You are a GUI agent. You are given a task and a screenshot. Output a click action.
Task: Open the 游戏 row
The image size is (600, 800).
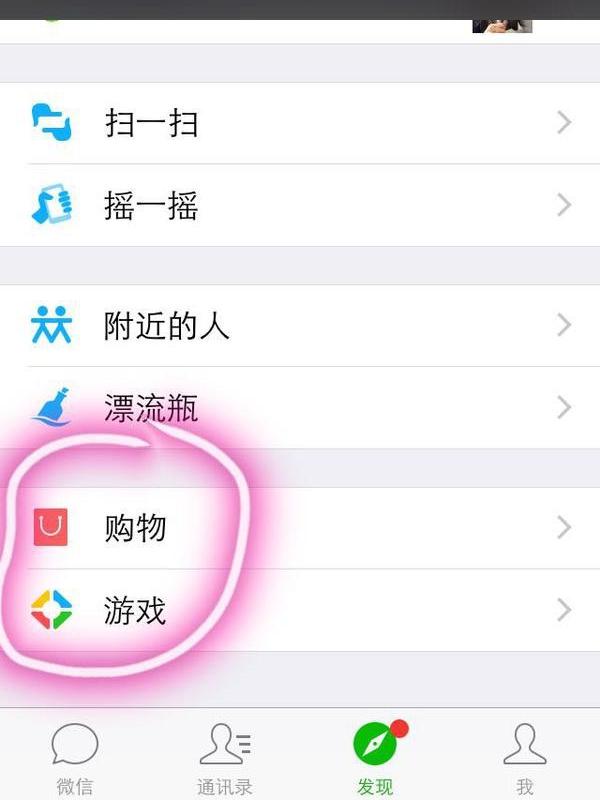300,610
